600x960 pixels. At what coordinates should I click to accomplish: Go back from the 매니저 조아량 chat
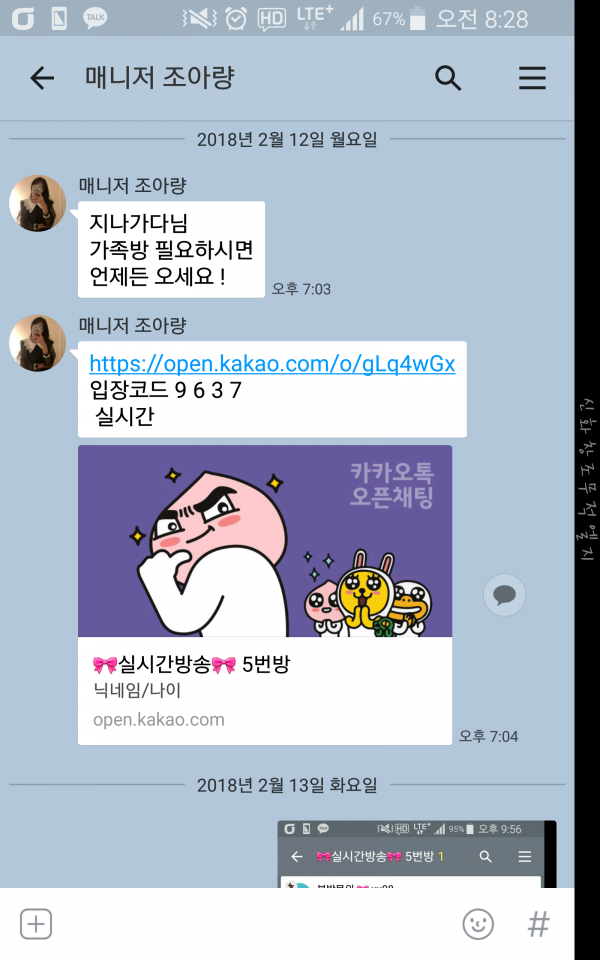coord(42,78)
